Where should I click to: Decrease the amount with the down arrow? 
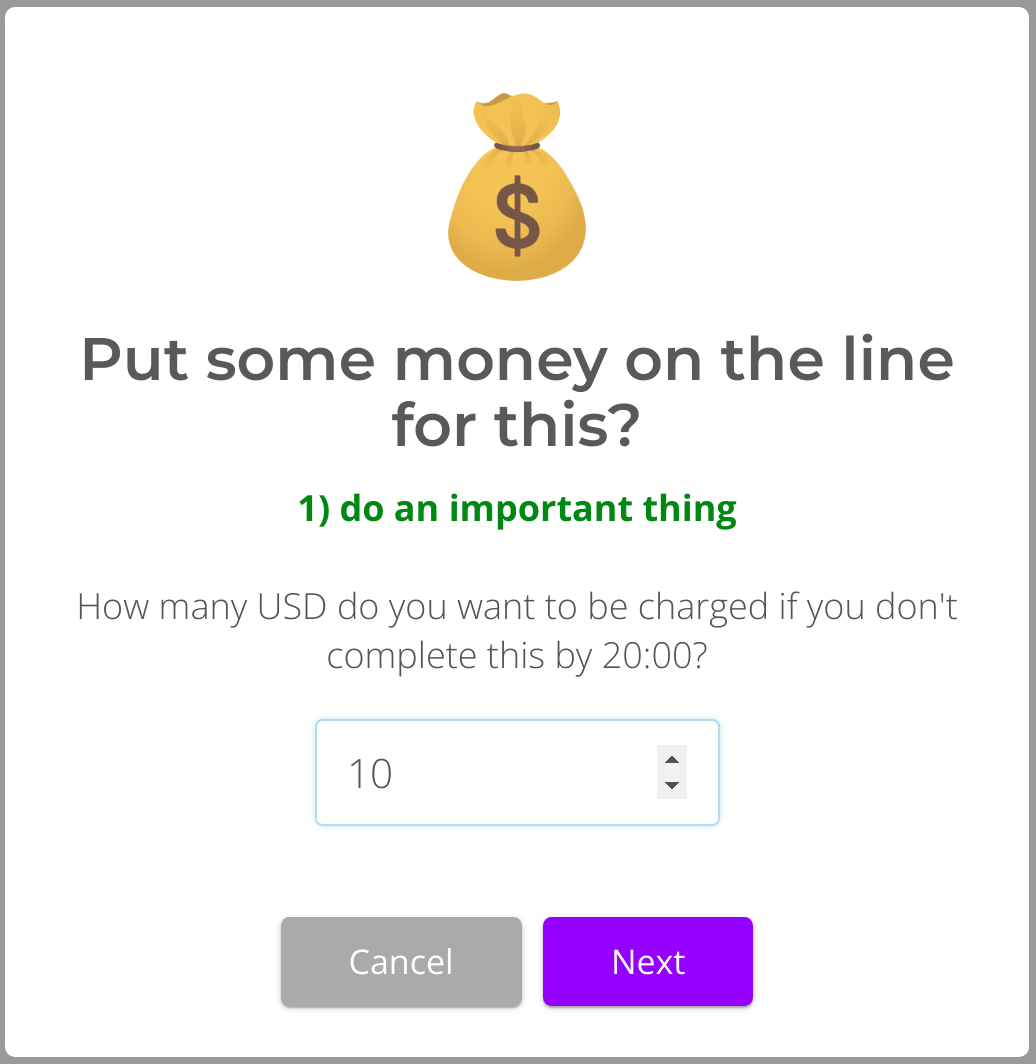[672, 786]
